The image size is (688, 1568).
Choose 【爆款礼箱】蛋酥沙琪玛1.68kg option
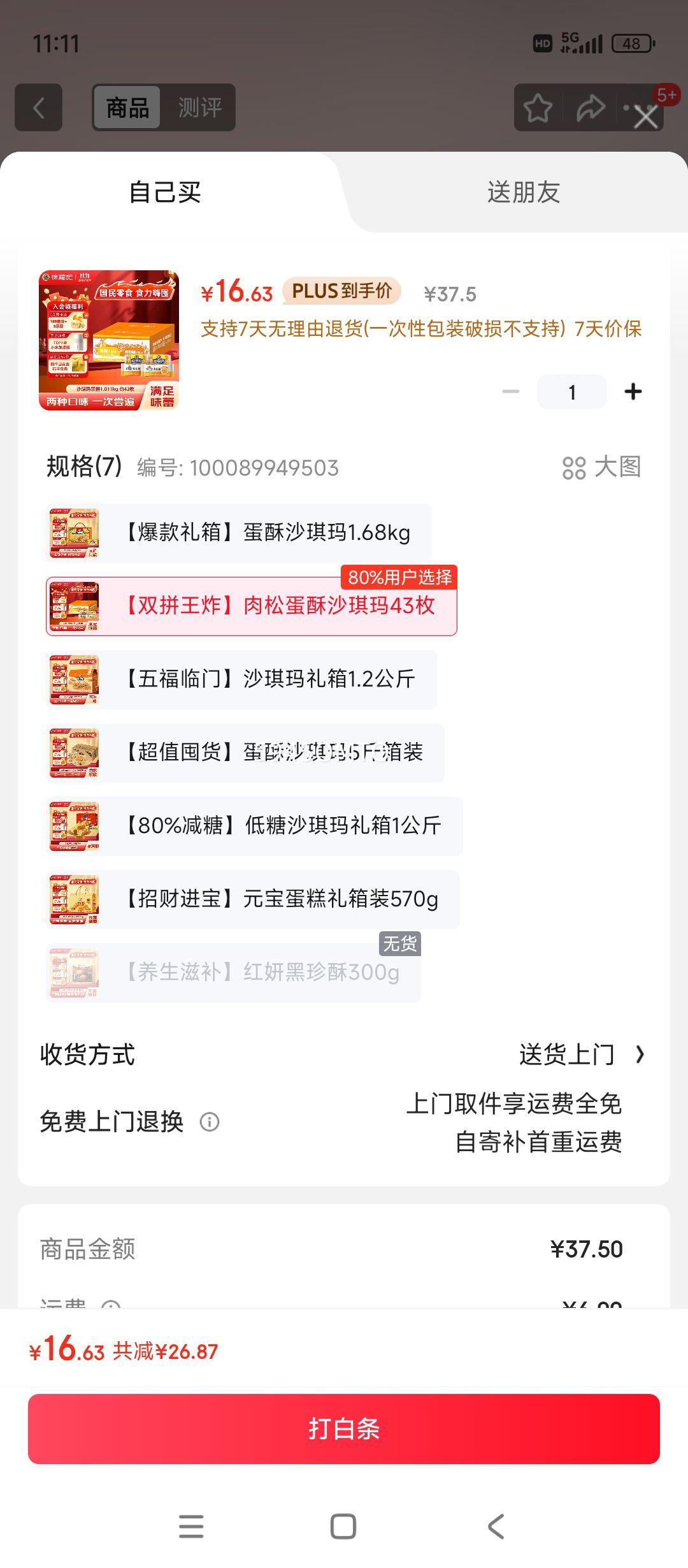(239, 533)
